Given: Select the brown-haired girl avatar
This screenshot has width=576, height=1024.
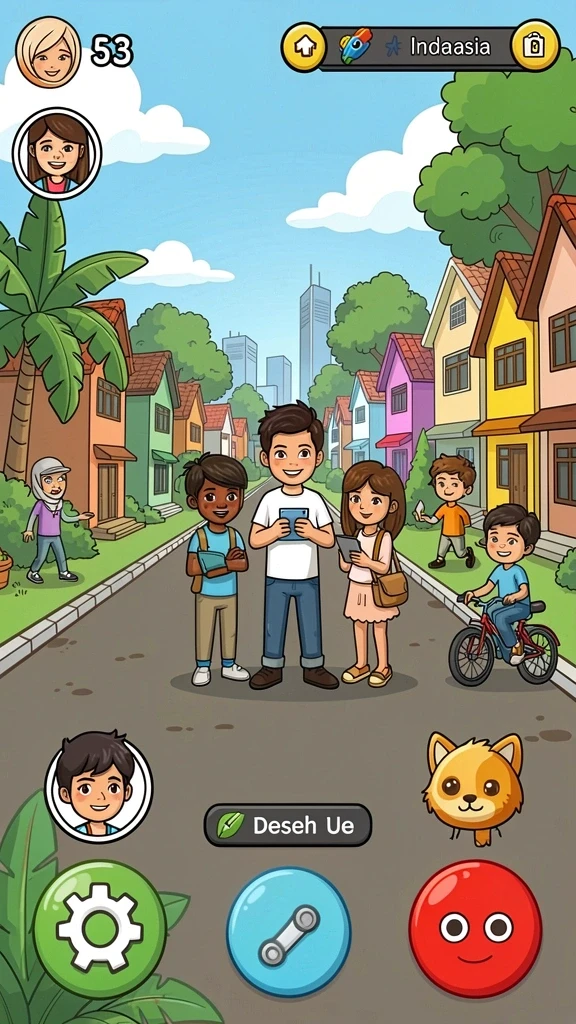Looking at the screenshot, I should click(57, 154).
